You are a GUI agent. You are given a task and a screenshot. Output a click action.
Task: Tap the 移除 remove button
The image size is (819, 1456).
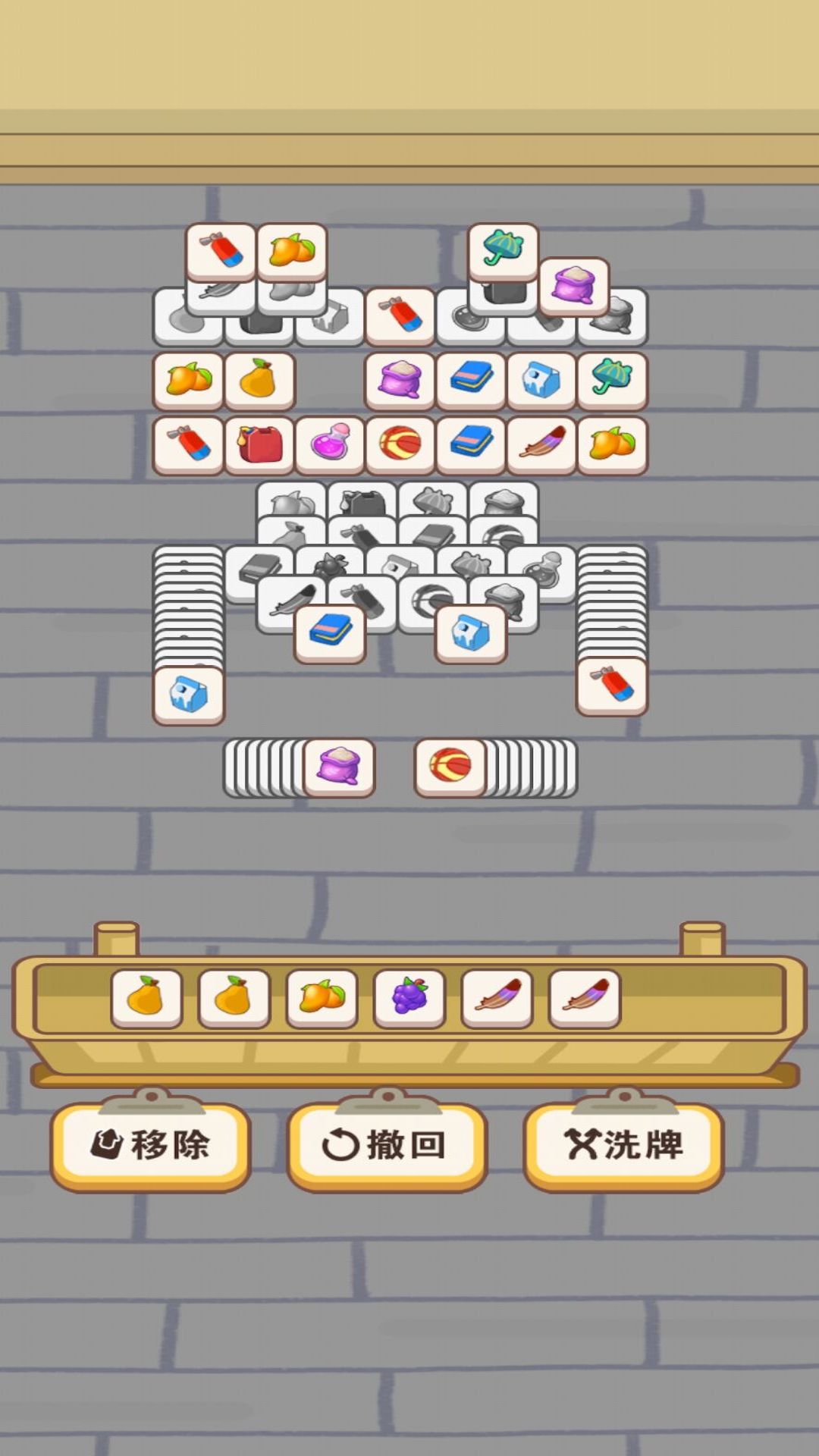coord(150,1144)
